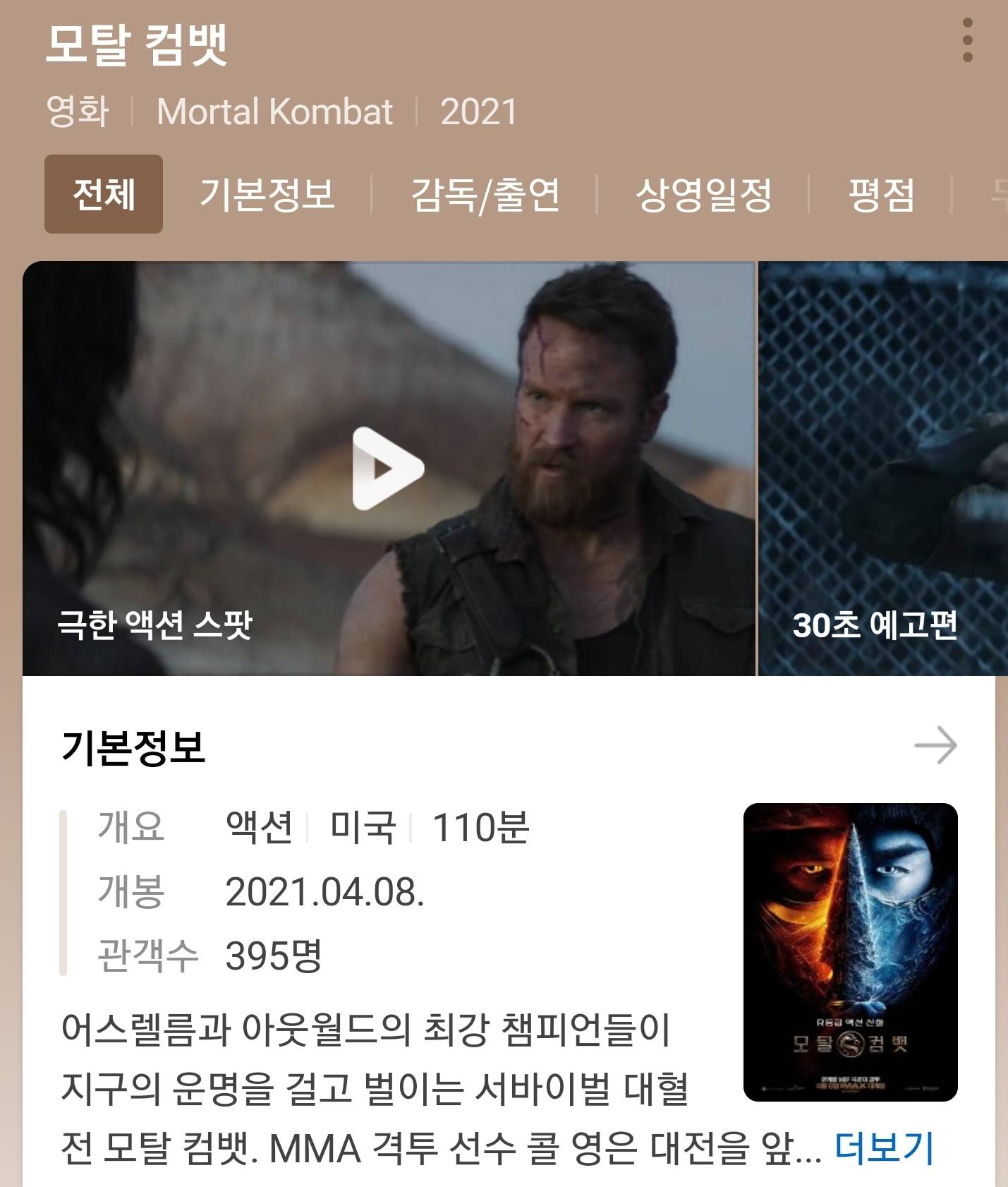The width and height of the screenshot is (1008, 1187).
Task: Open the 감독/출연 tab
Action: tap(485, 194)
